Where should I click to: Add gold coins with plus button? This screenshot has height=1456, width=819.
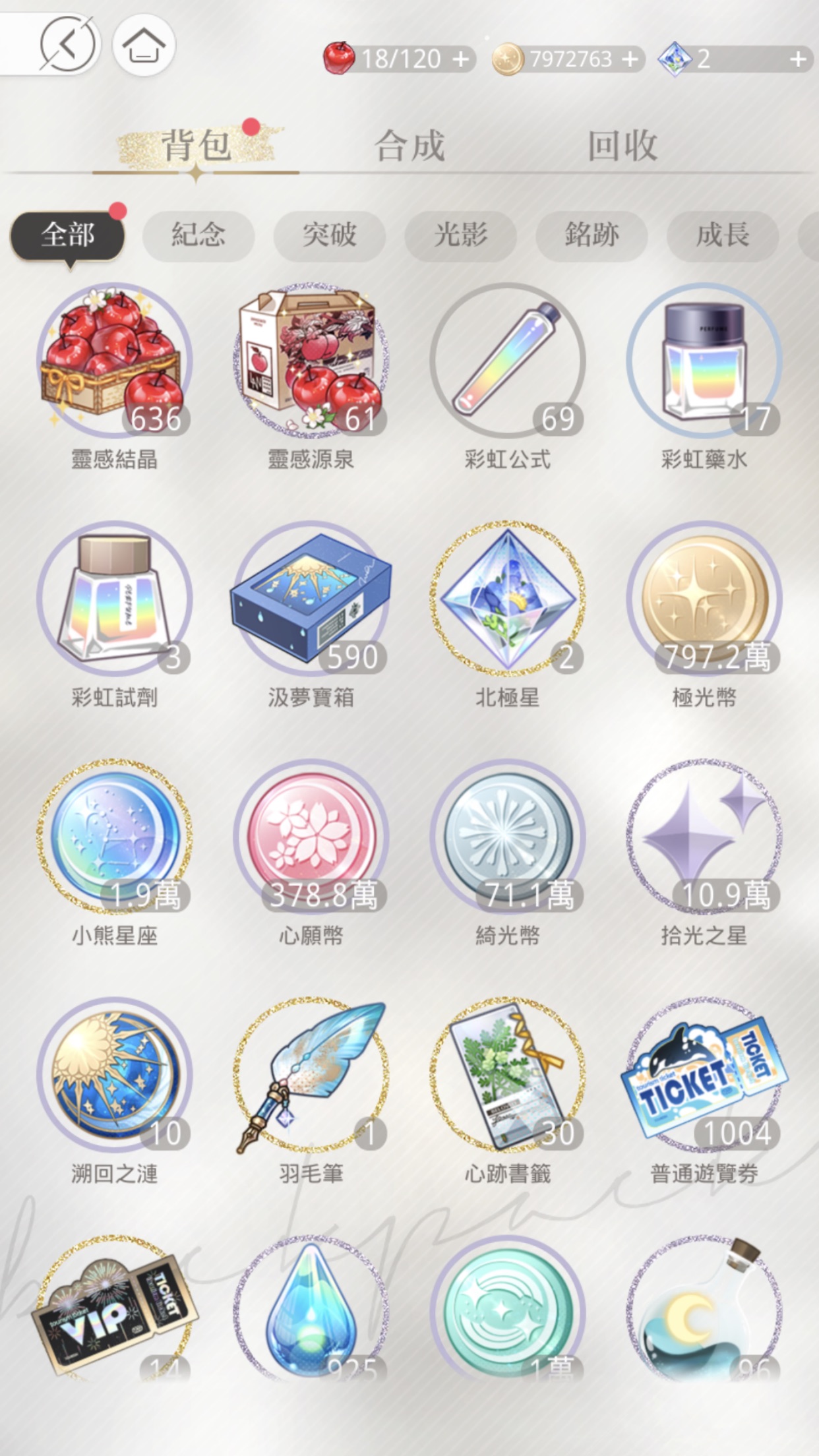(x=630, y=59)
